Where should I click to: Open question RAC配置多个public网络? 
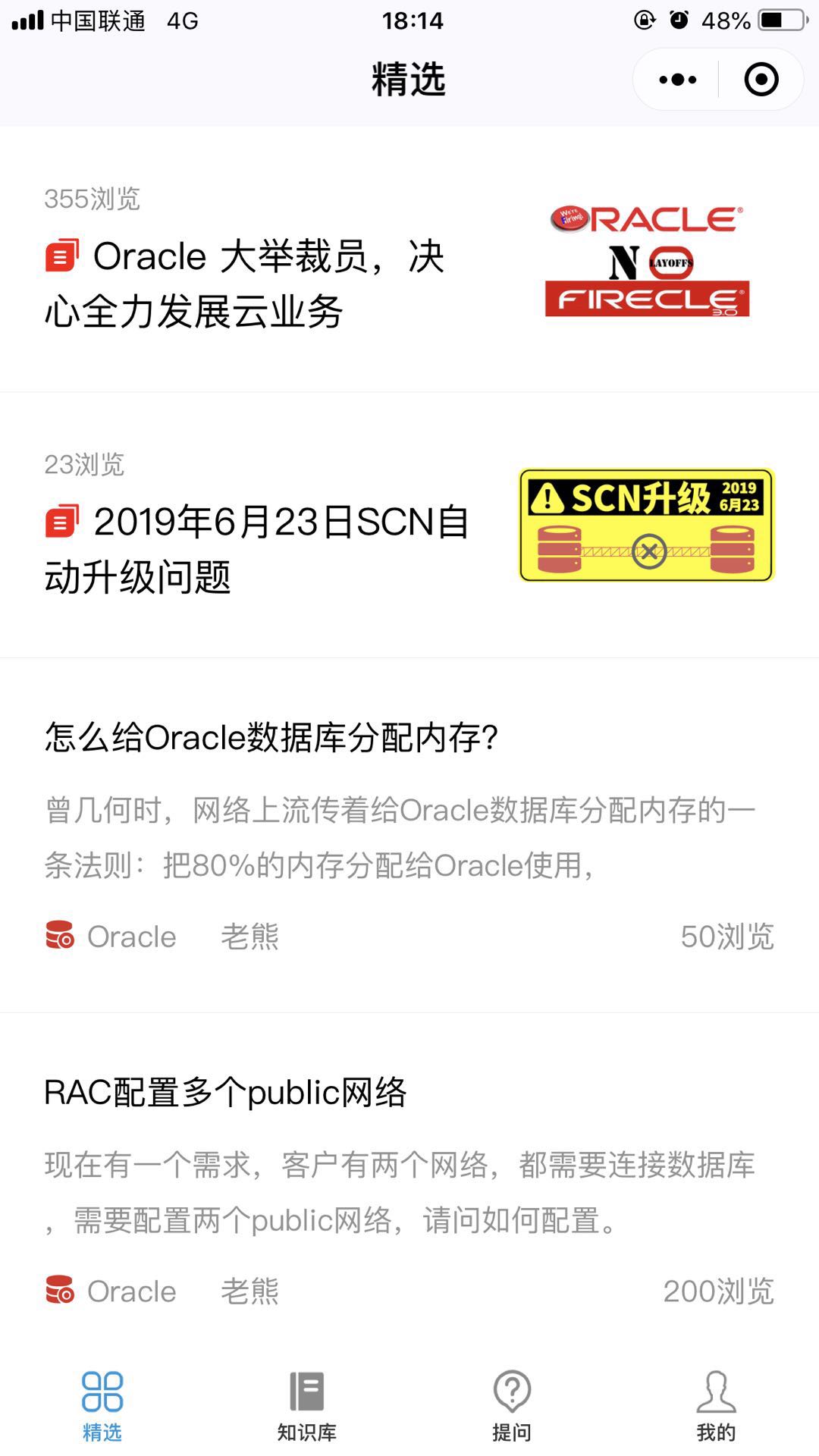226,1093
